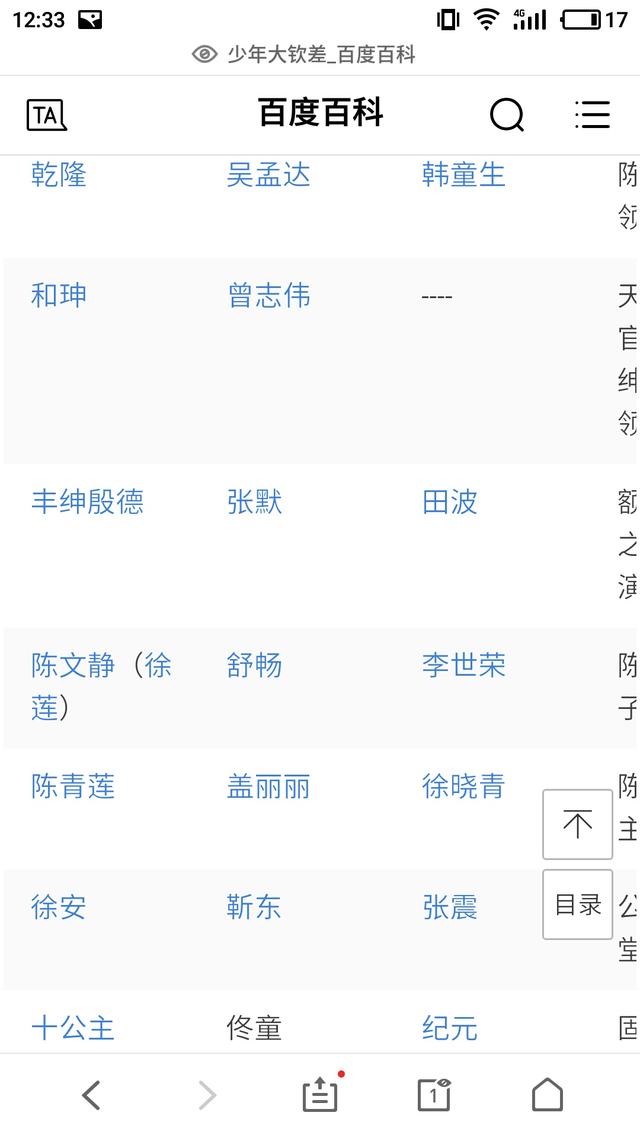Open the 张默 actor link
The image size is (640, 1138).
tap(255, 501)
